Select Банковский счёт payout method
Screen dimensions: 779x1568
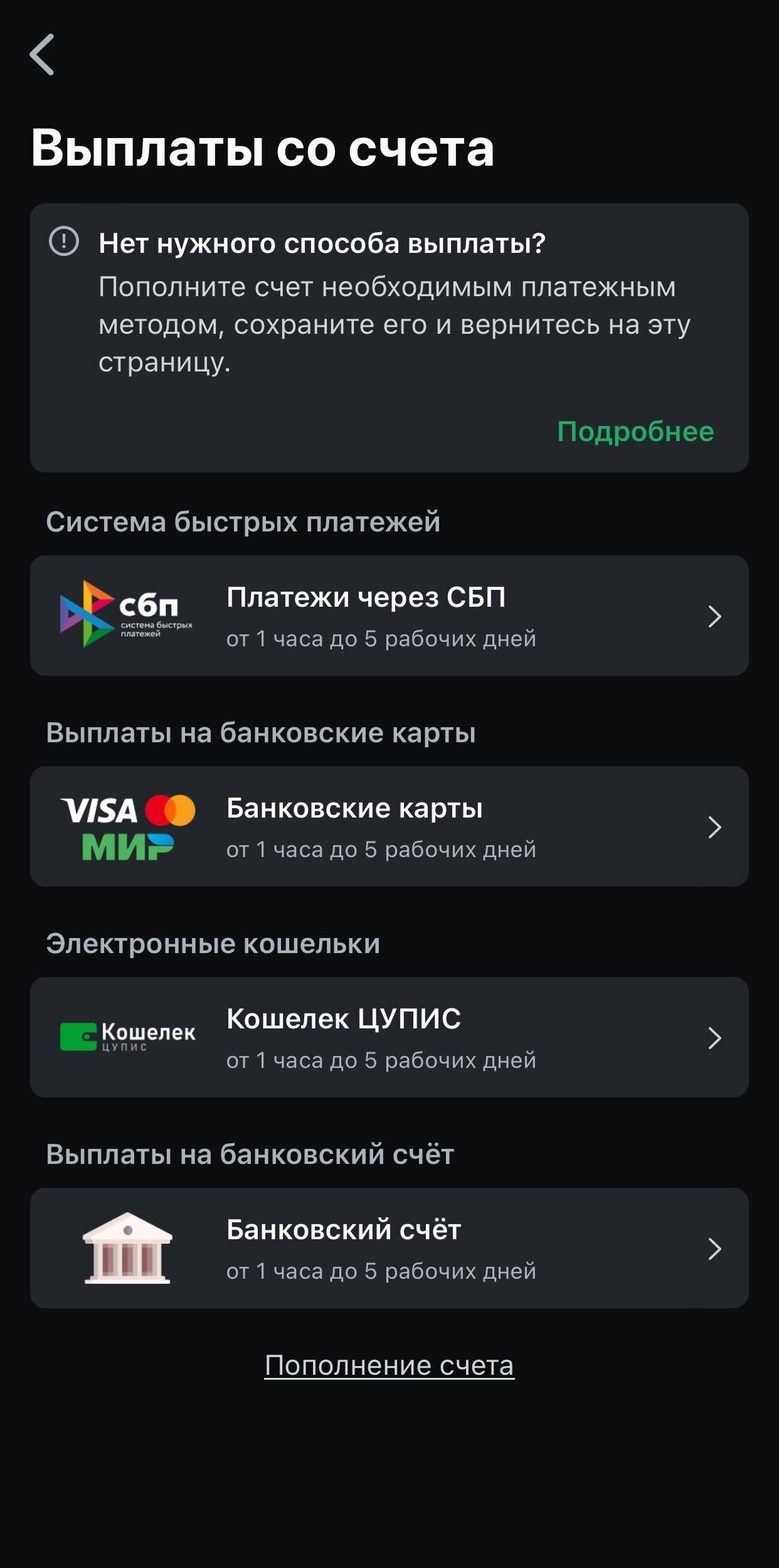(389, 1248)
